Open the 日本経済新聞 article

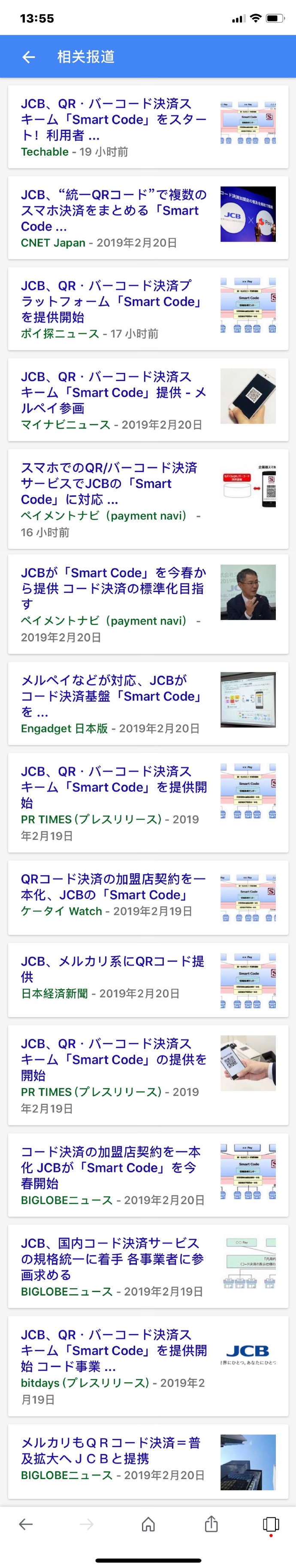click(114, 969)
